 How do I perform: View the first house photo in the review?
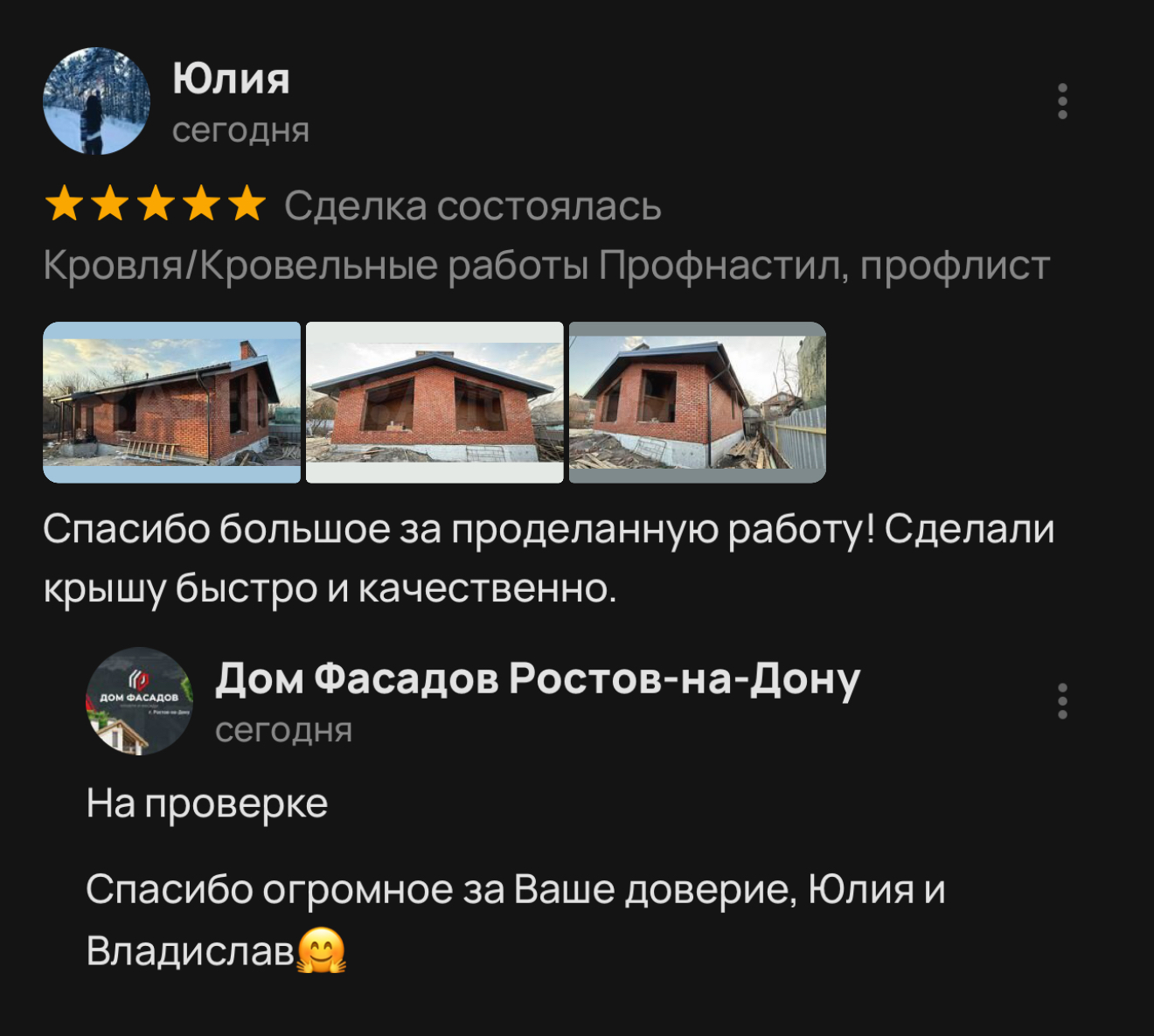coord(171,402)
